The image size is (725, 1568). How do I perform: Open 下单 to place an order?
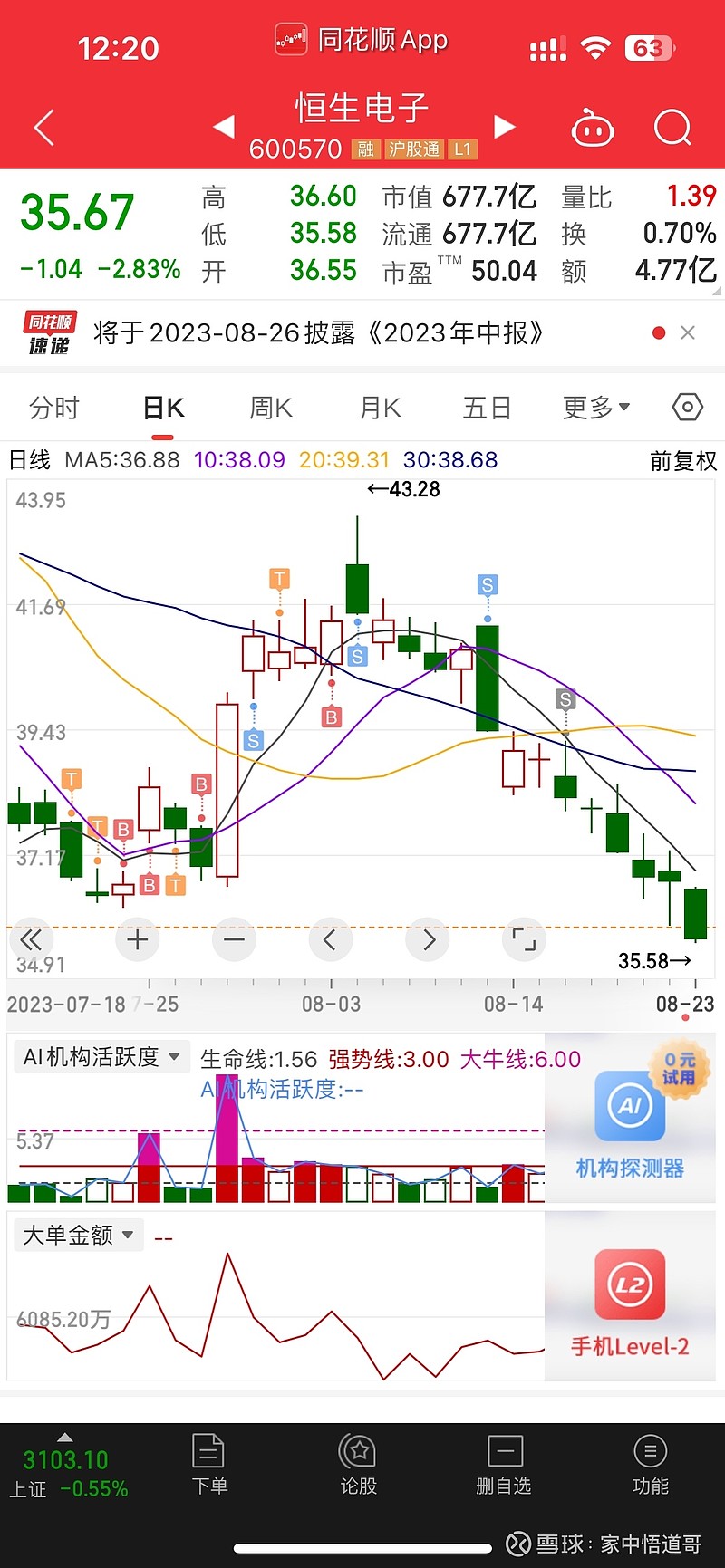coord(209,1466)
